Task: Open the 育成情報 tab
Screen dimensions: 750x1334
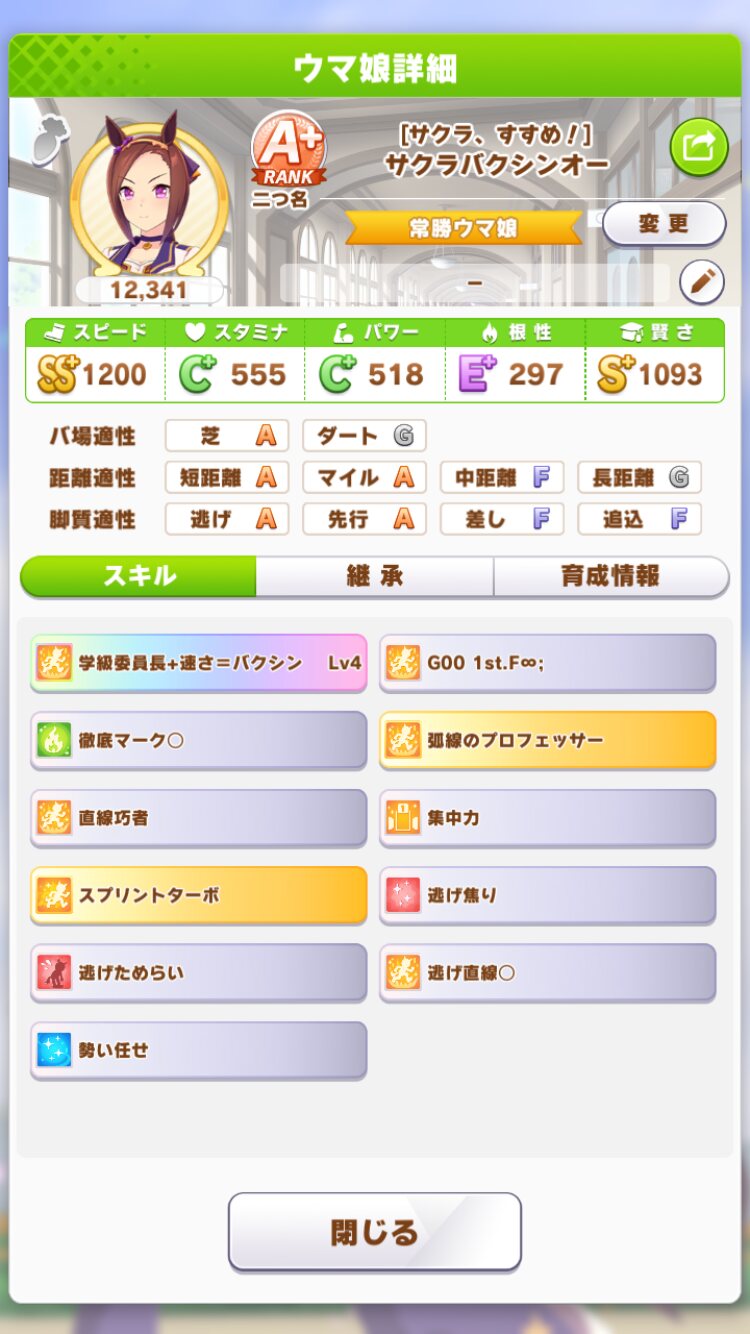Action: [610, 576]
